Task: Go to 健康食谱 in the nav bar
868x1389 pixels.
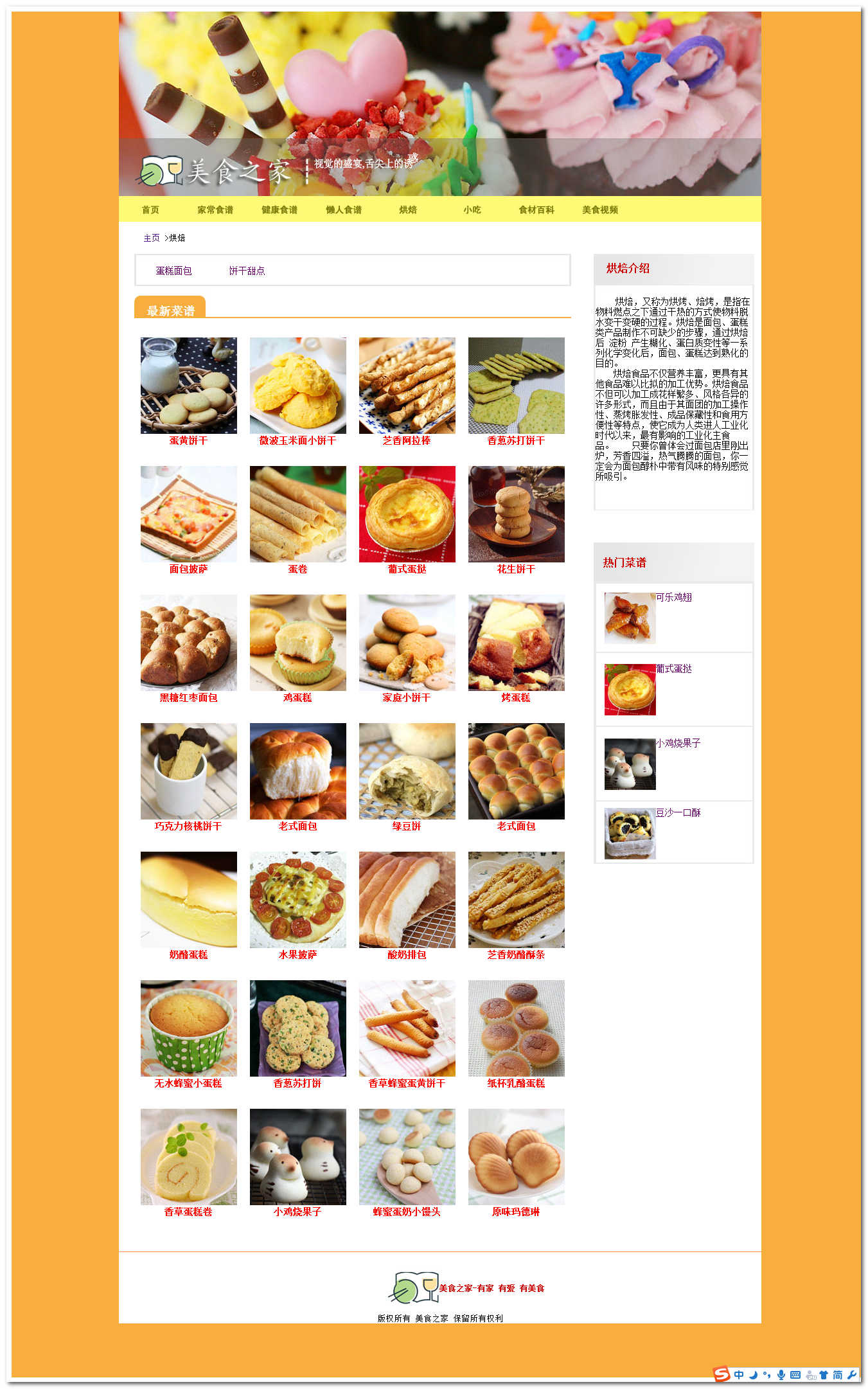Action: [x=279, y=210]
